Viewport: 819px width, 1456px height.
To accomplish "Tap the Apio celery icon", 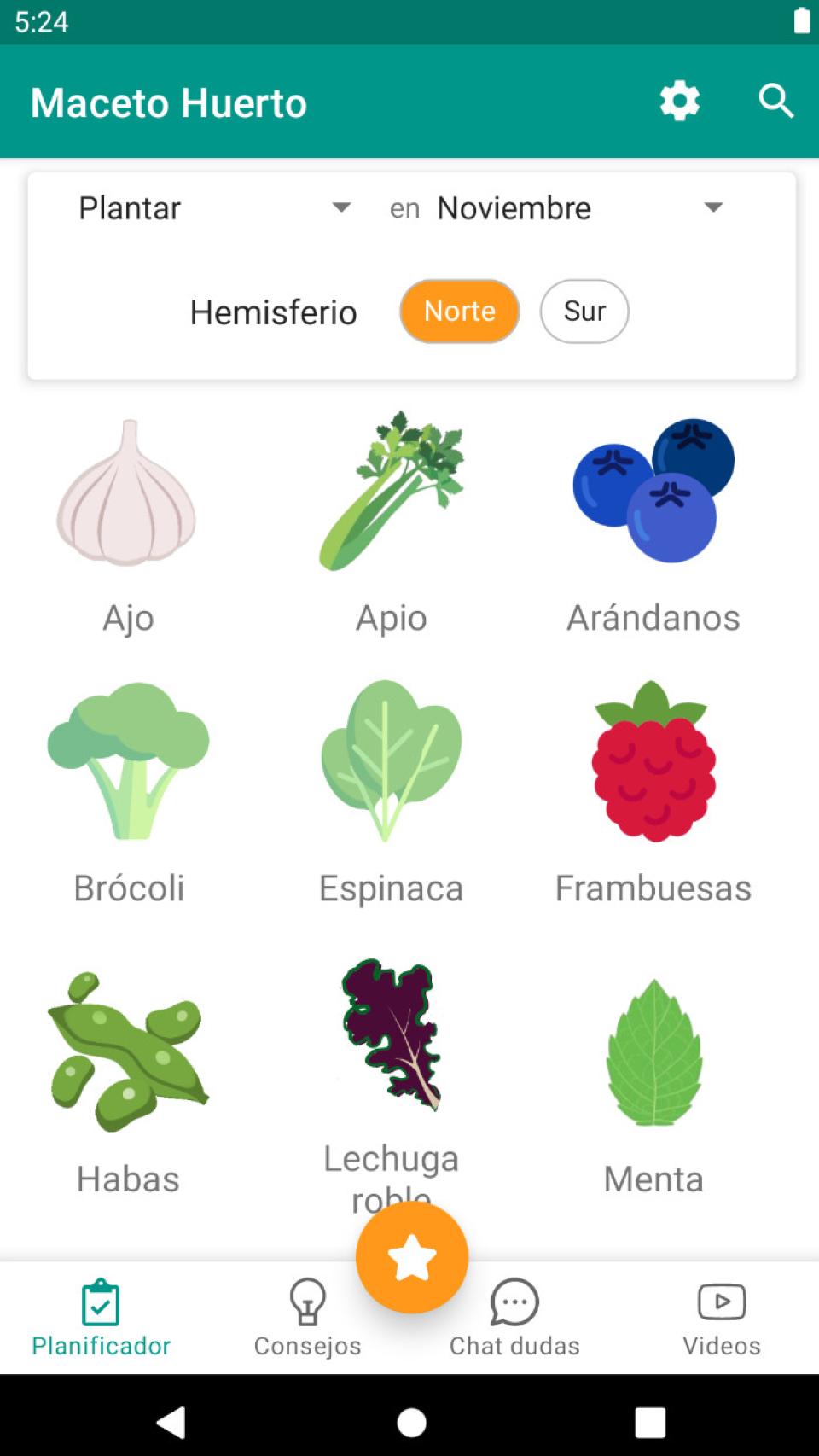I will (391, 495).
